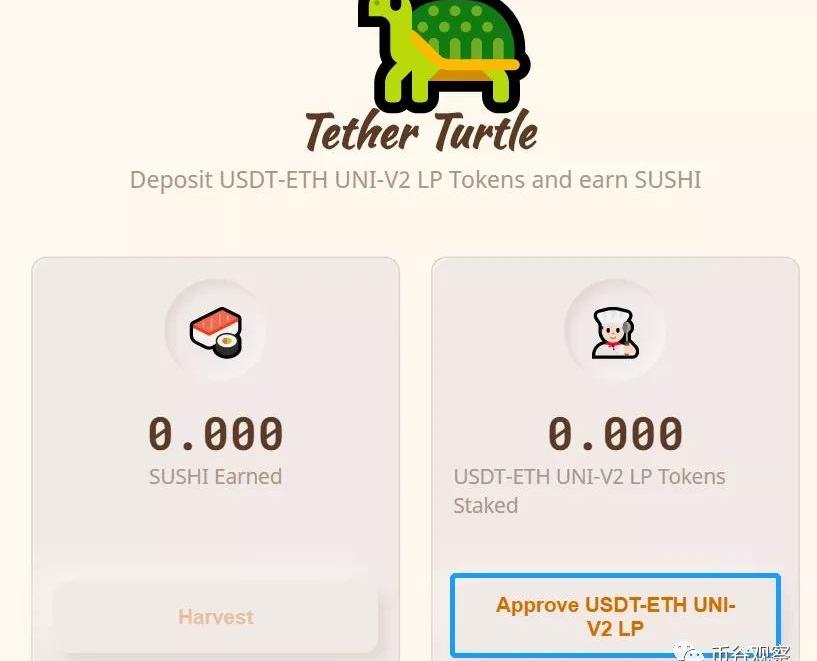Viewport: 817px width, 661px height.
Task: Approve USDT-ETH UNI-V2 LP
Action: coord(615,616)
